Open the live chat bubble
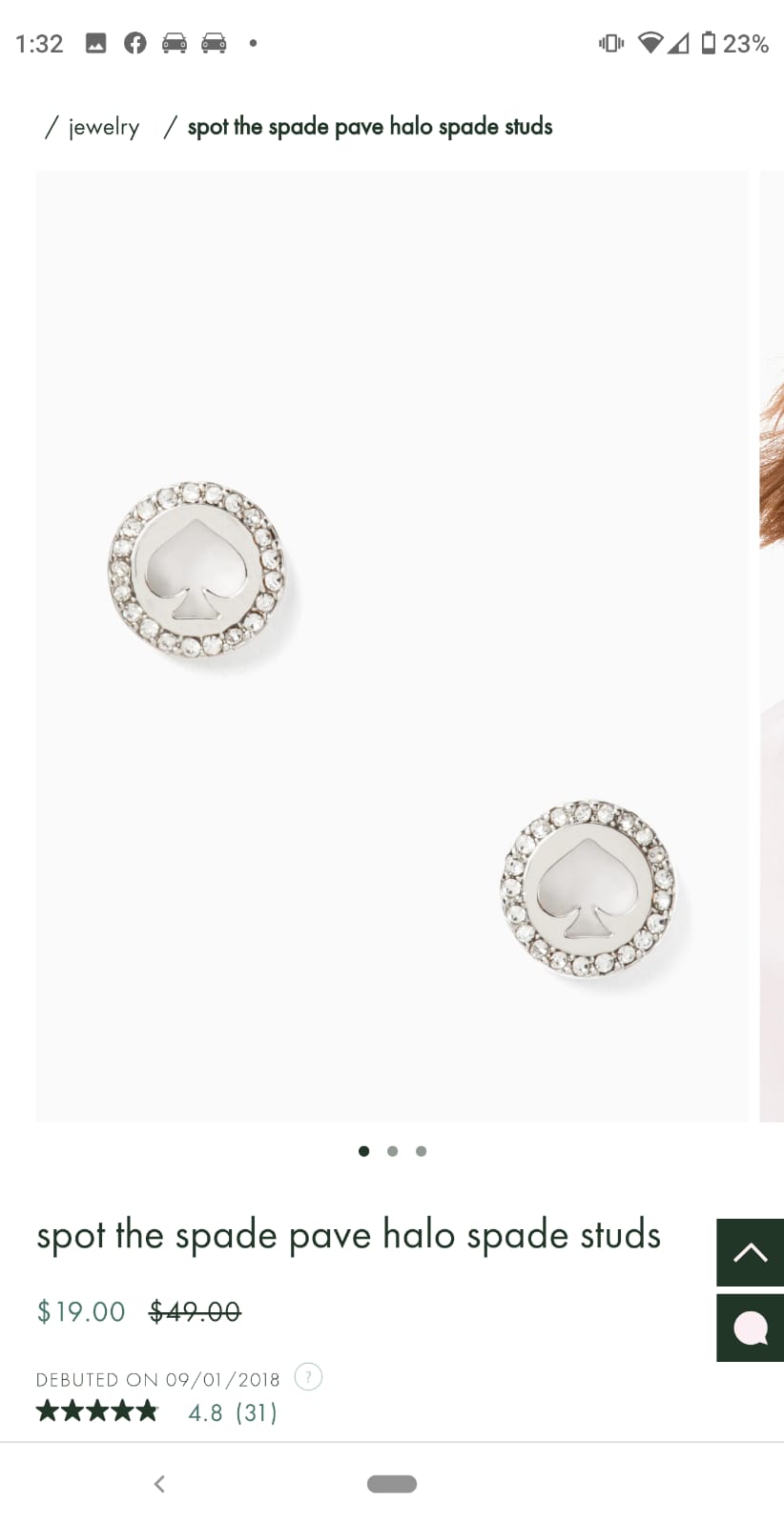 750,1328
